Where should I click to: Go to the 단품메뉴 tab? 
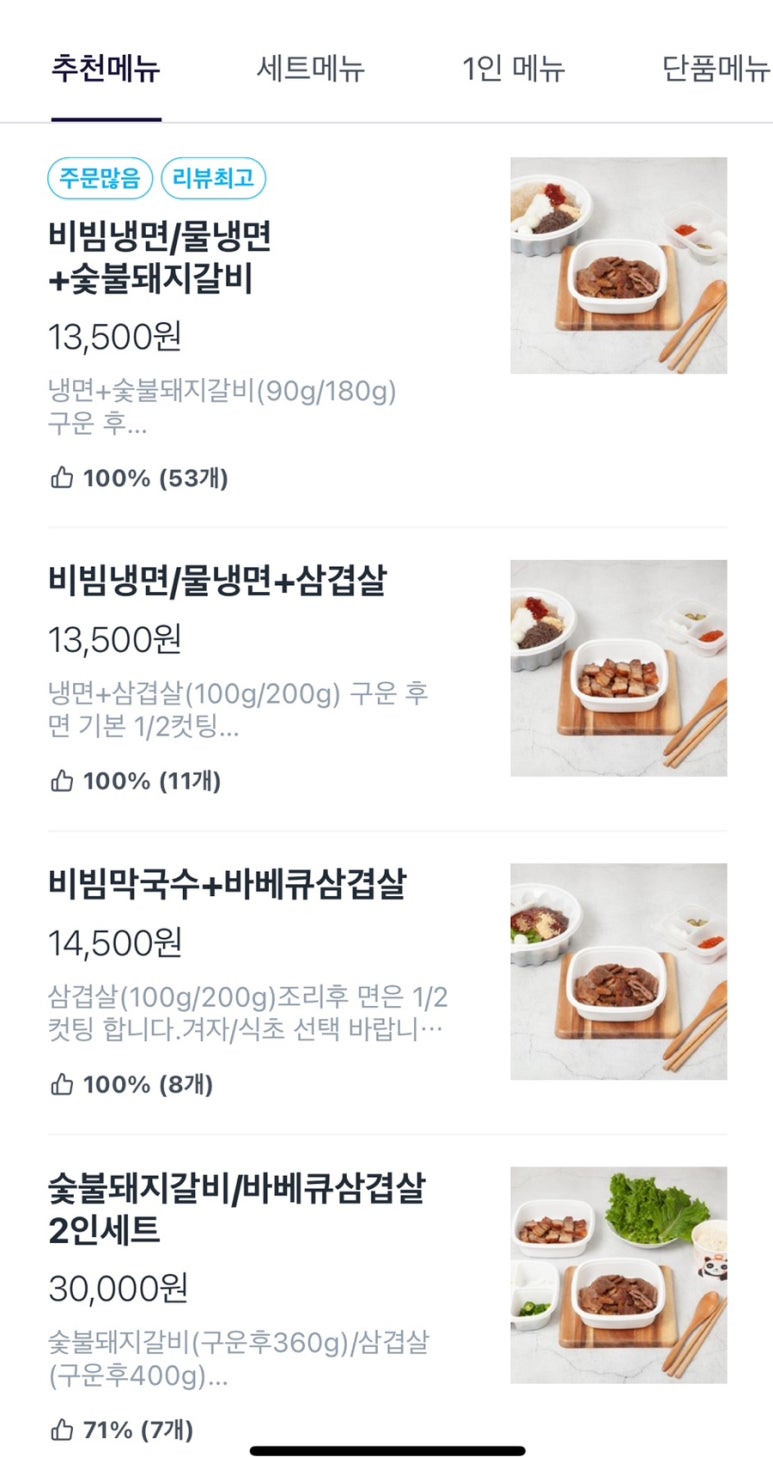(x=716, y=69)
